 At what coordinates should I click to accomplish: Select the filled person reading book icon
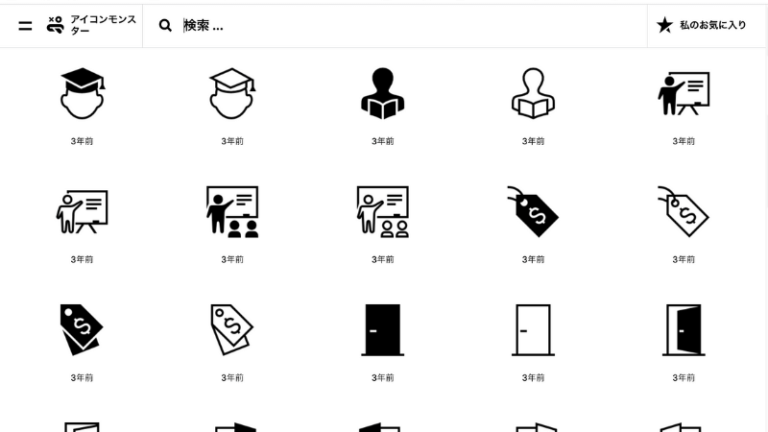(382, 95)
